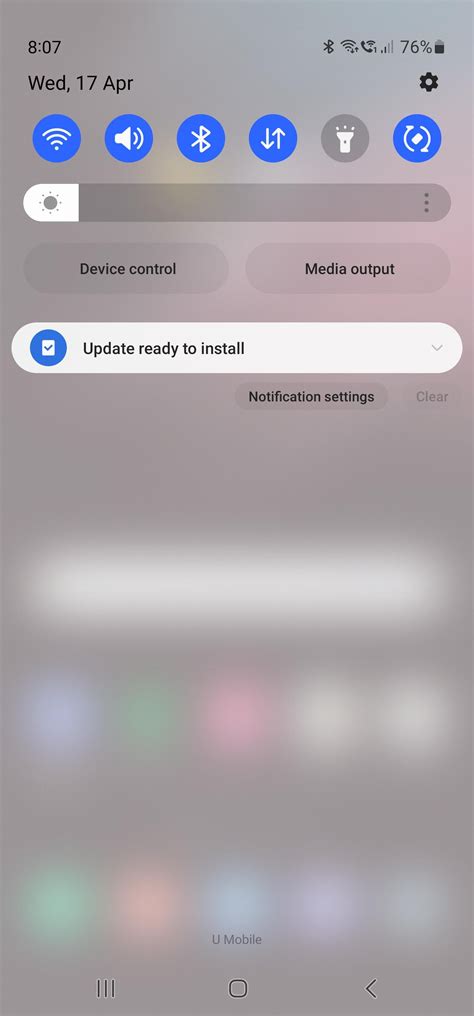Image resolution: width=474 pixels, height=1016 pixels.
Task: Toggle the Wi-Fi quick setting
Action: click(x=56, y=138)
